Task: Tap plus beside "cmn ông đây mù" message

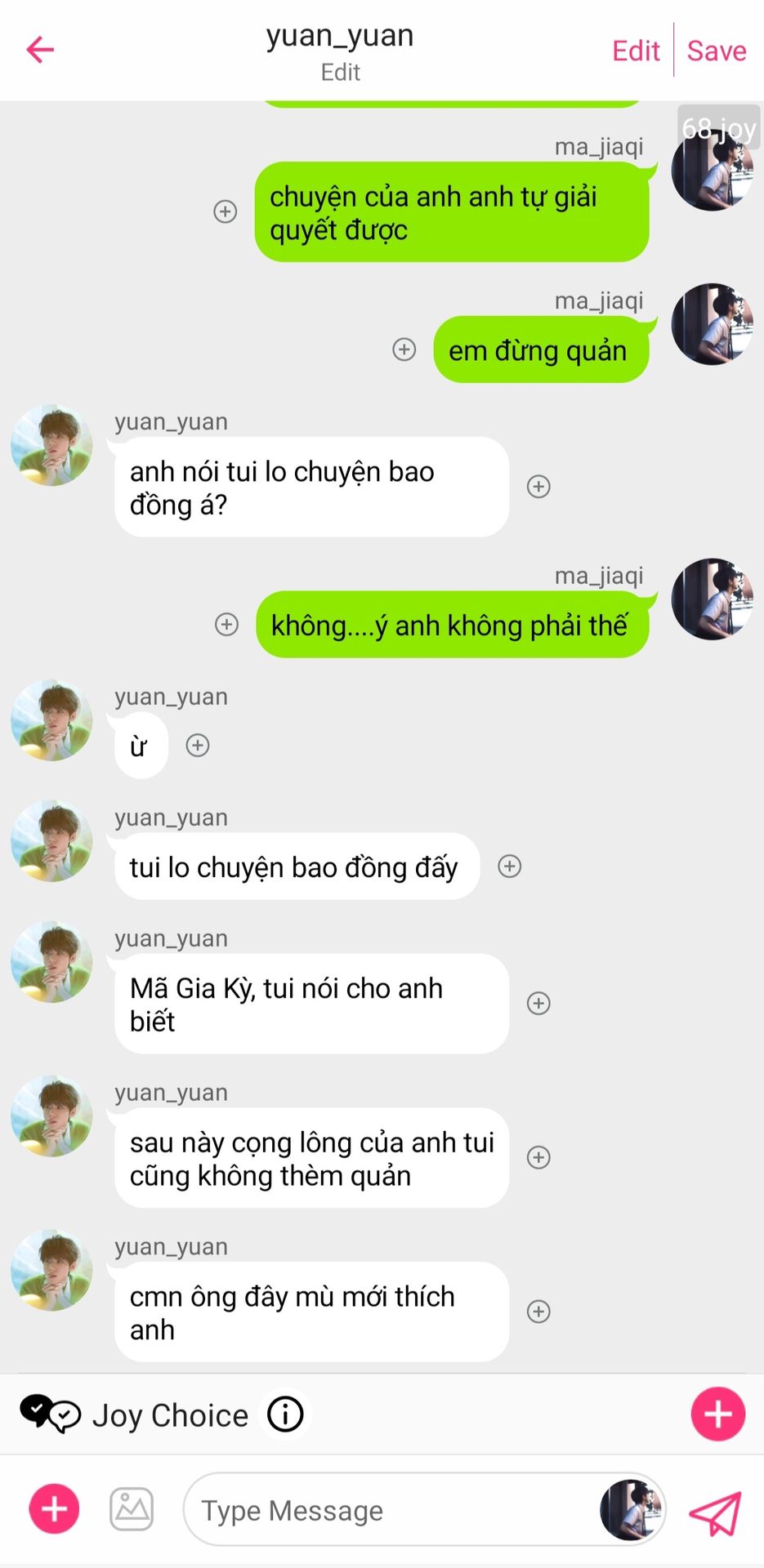Action: tap(538, 1311)
